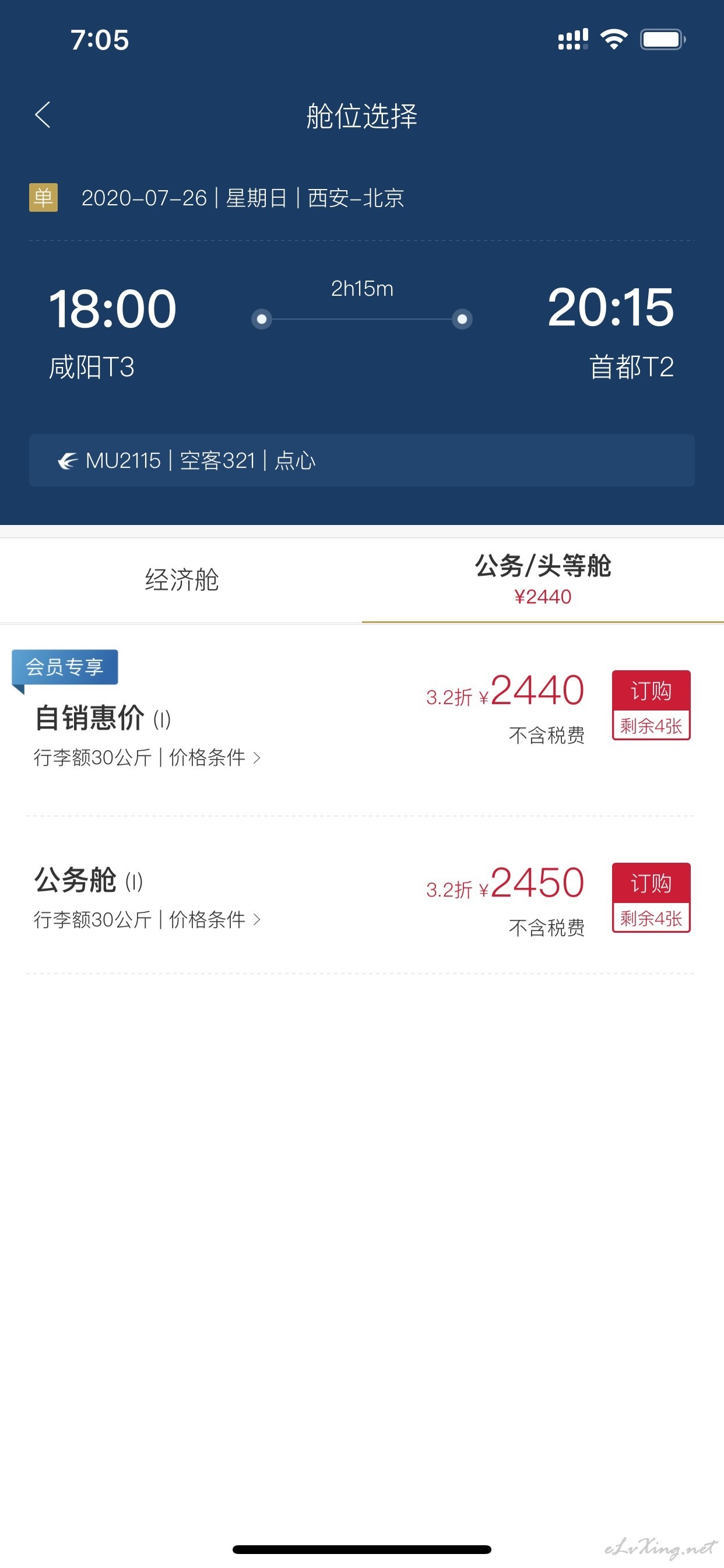Switch to the 经济舱 tab
Screen dimensions: 724x1568
point(181,580)
